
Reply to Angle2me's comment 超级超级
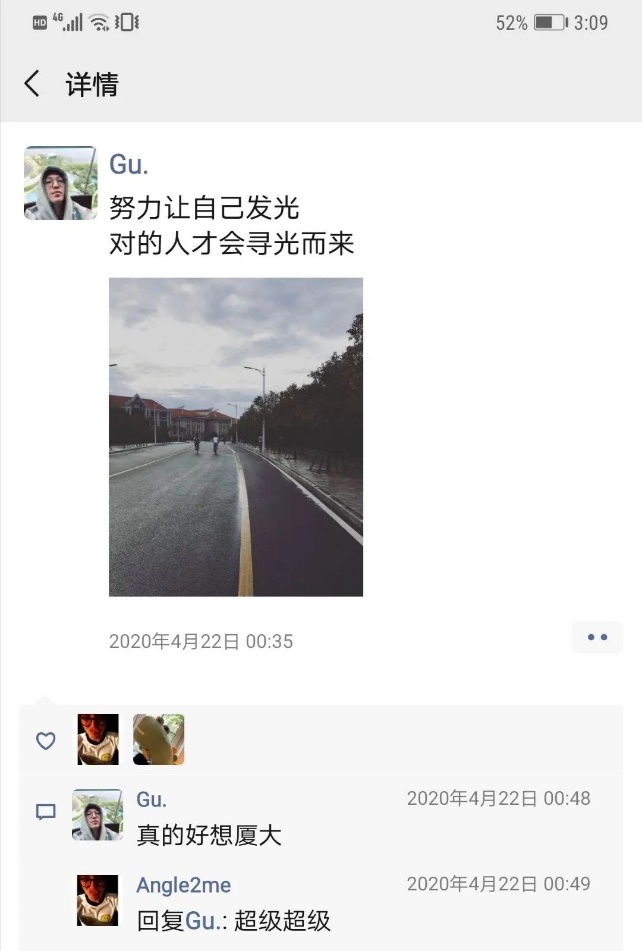(x=234, y=920)
